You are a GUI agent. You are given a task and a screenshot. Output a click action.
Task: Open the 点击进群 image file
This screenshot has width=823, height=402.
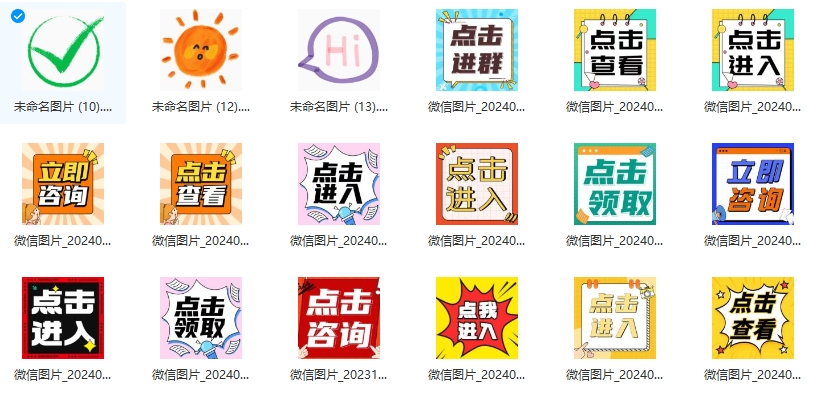477,52
